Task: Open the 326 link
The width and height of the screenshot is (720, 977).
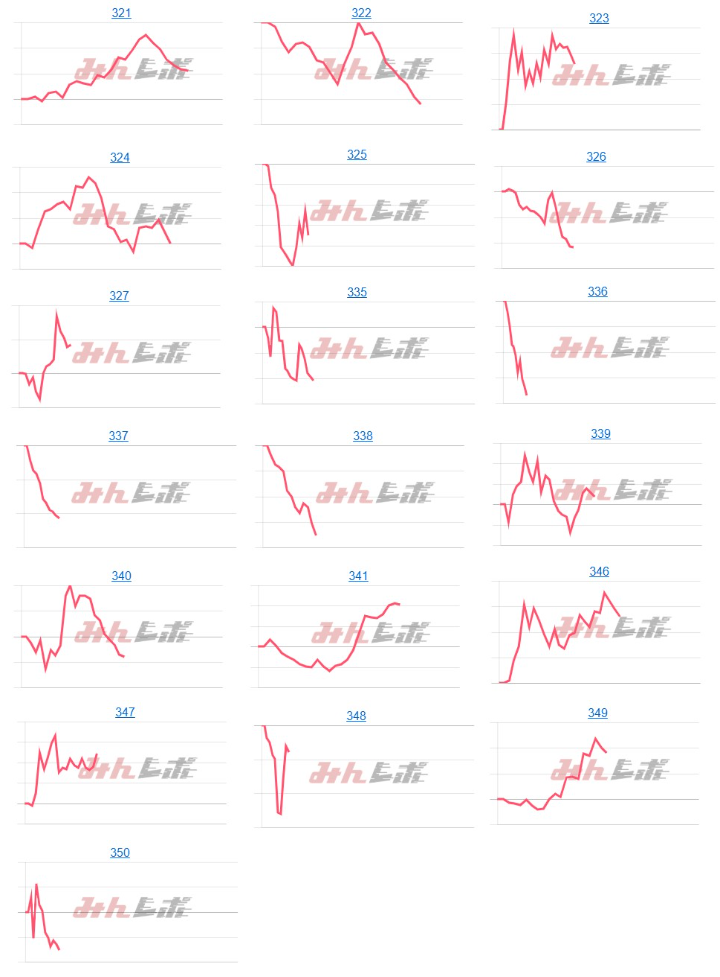Action: [596, 157]
